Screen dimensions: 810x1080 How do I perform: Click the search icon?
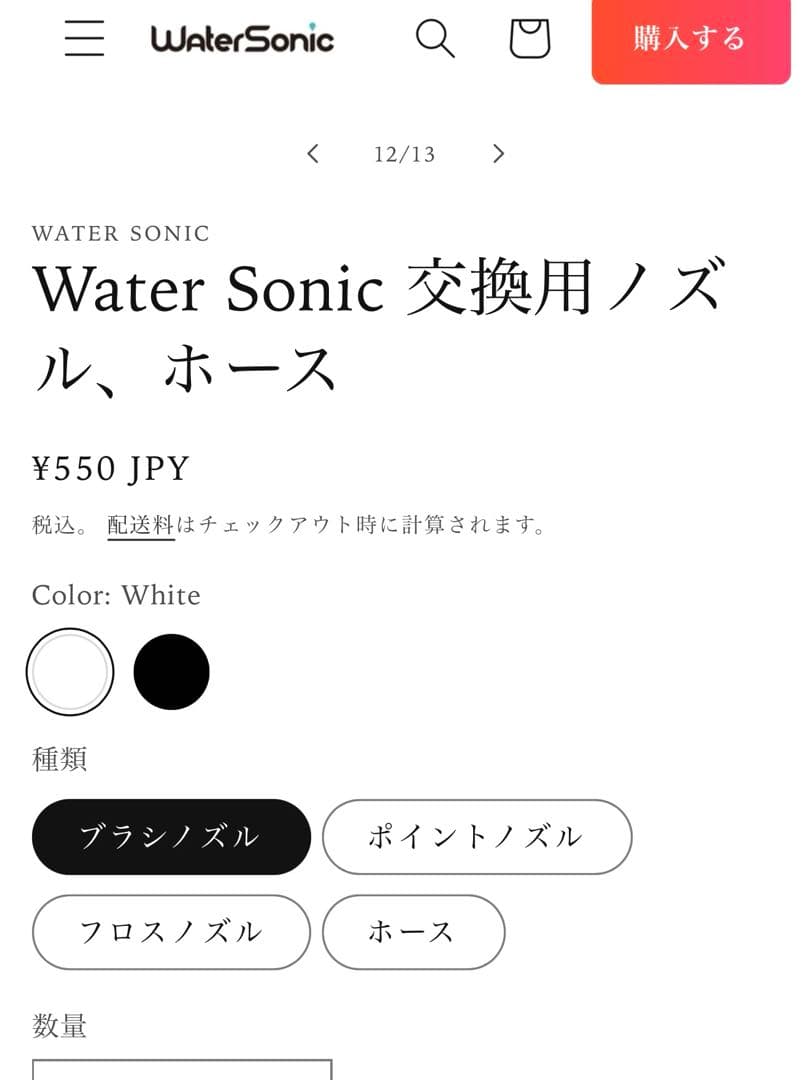(434, 40)
